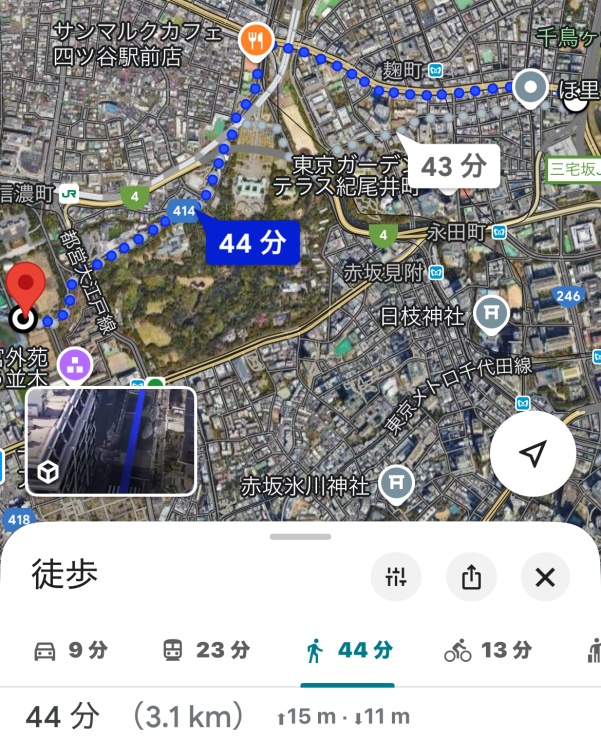This screenshot has height=740, width=601.
Task: Switch to transit mode 23分
Action: [x=205, y=651]
